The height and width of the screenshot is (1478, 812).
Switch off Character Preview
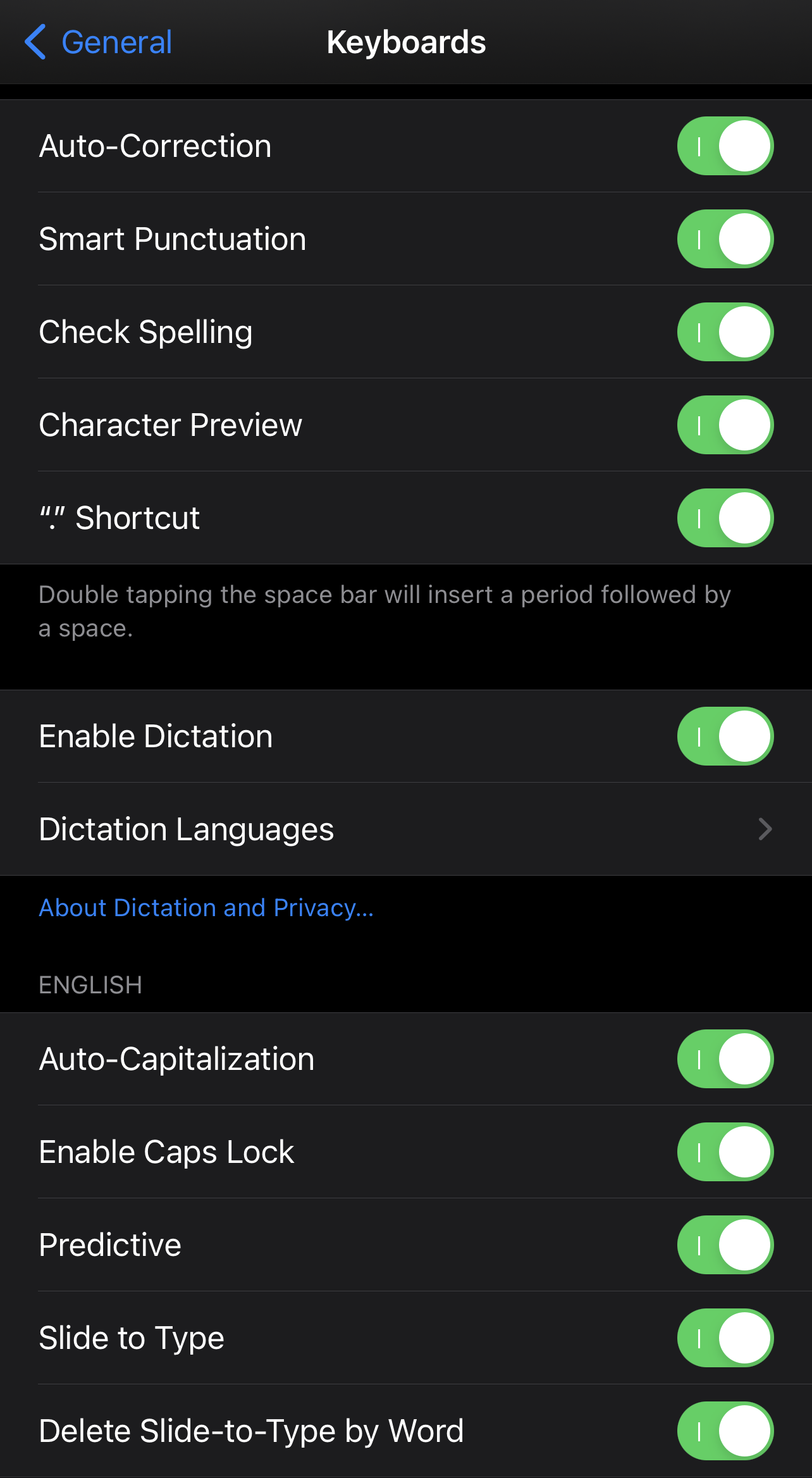click(x=725, y=425)
